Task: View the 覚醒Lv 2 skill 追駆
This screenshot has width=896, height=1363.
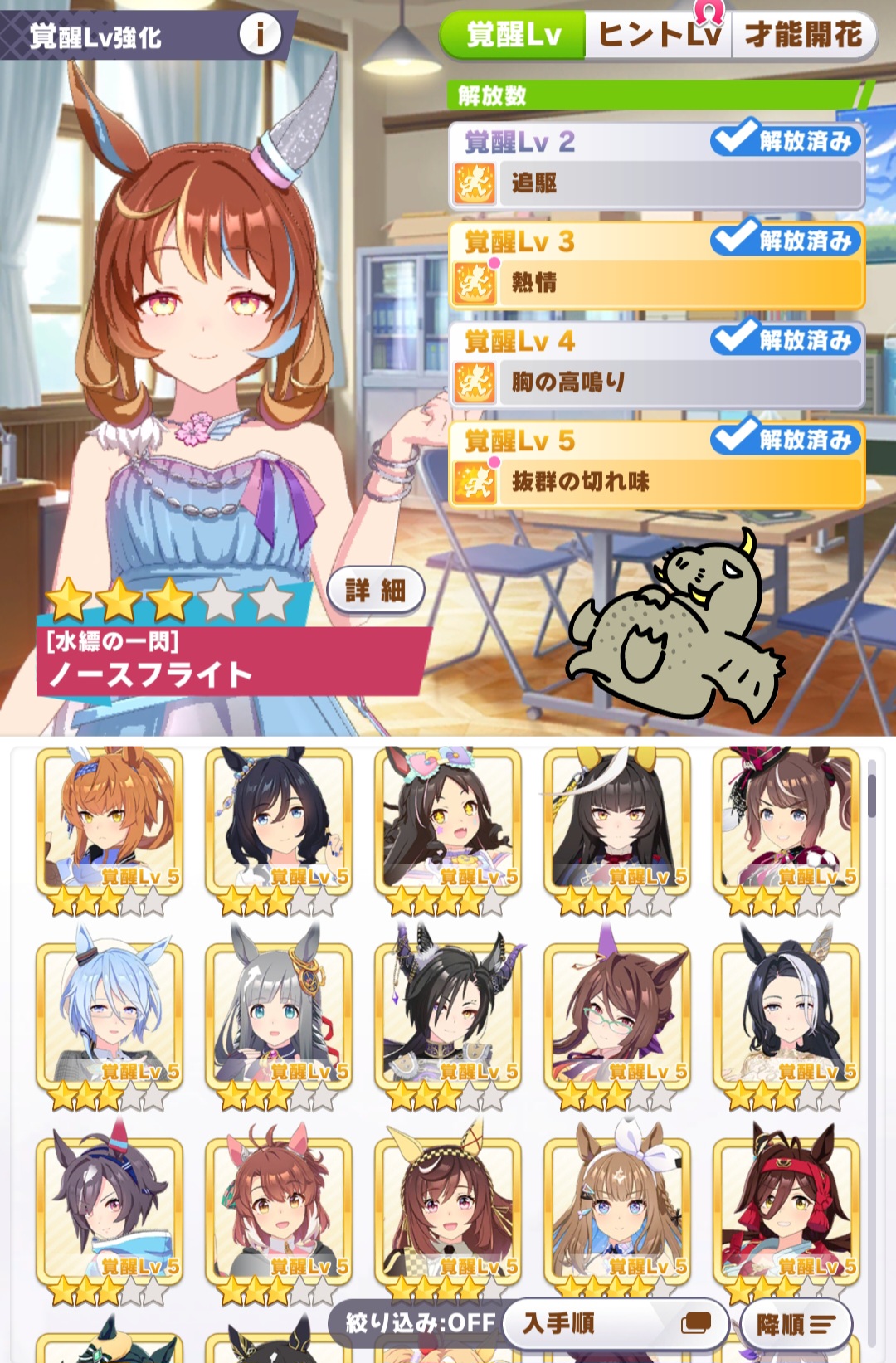Action: 656,183
